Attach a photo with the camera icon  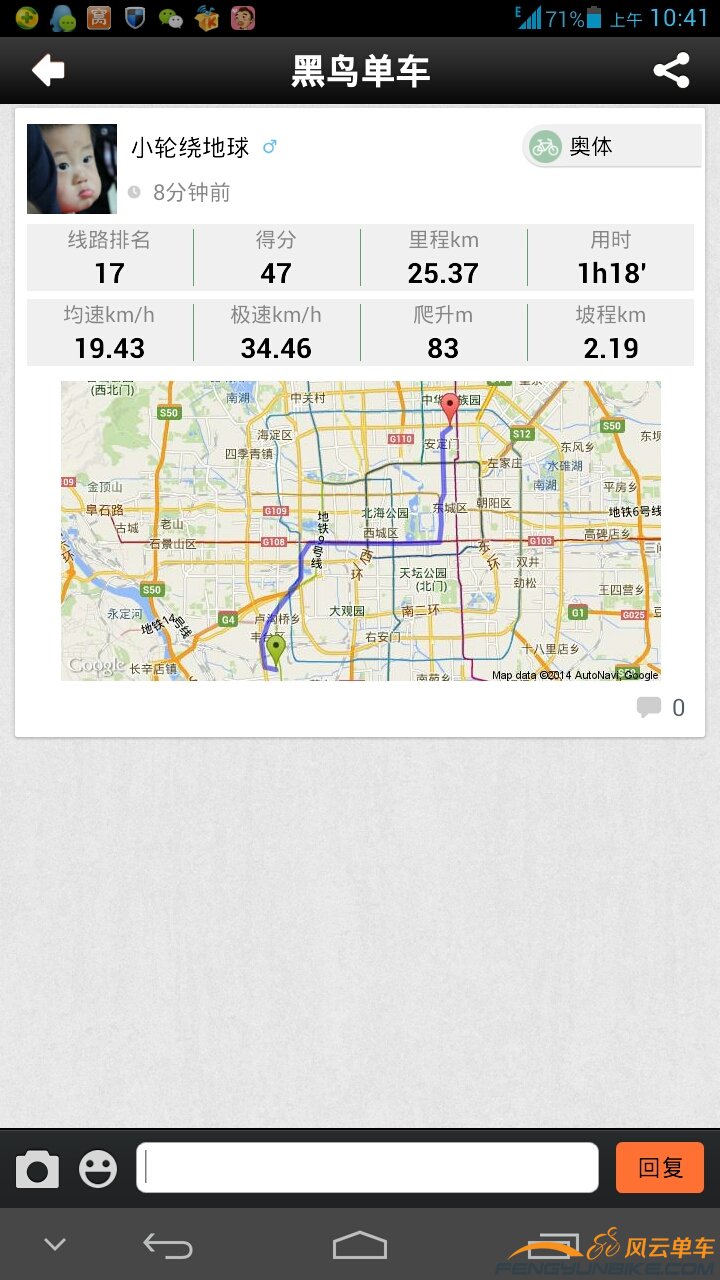point(37,1169)
